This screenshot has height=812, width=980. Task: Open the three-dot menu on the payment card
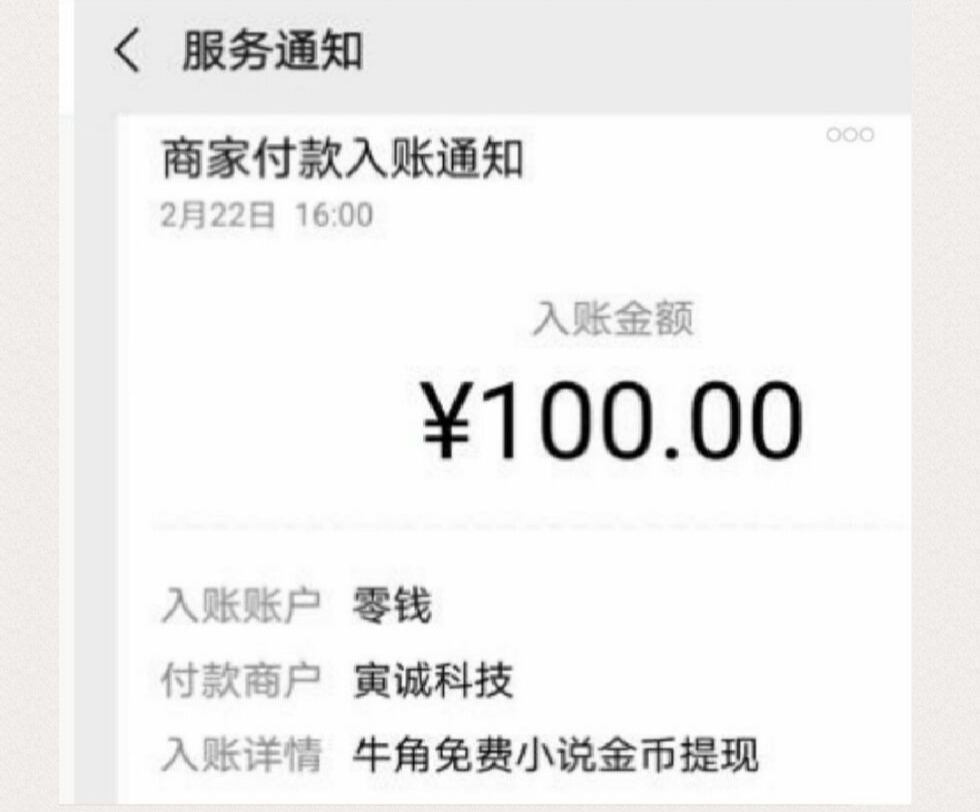[x=849, y=135]
